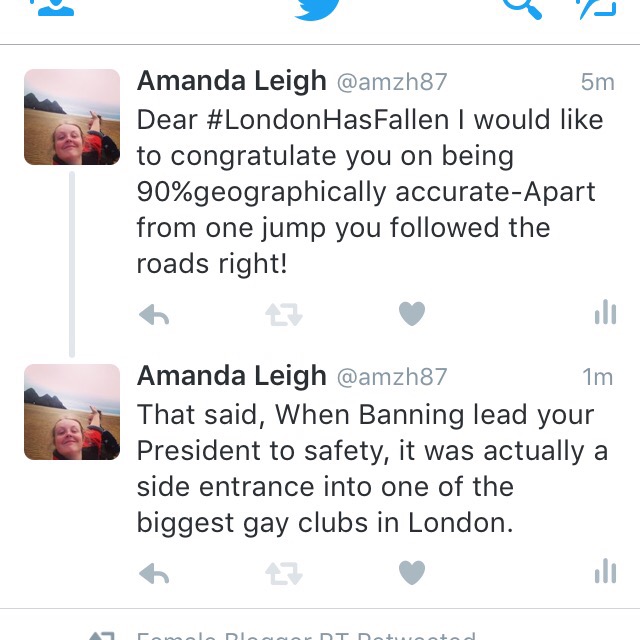Like the tweet about Banning
Viewport: 640px width, 640px height.
412,572
